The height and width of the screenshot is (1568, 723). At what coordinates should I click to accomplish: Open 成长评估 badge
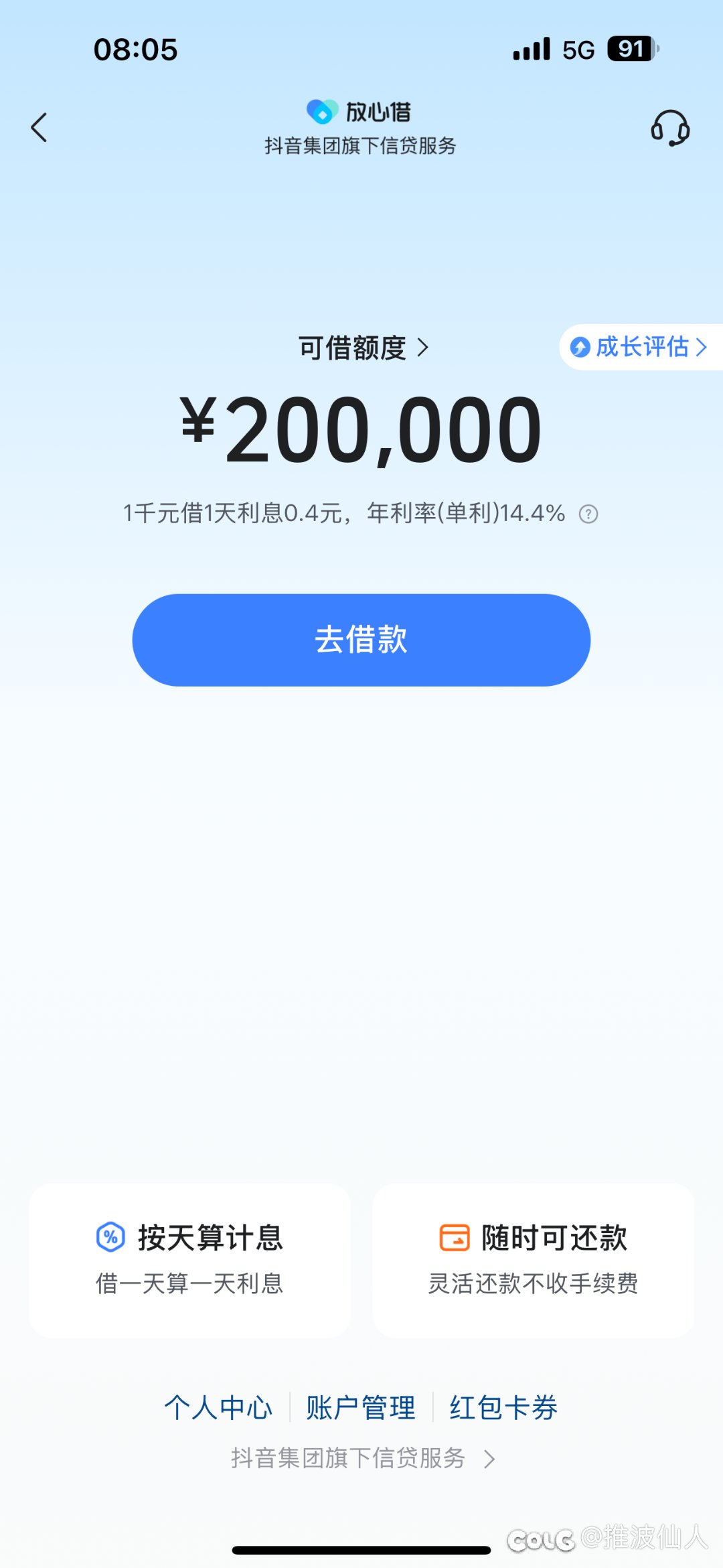(639, 347)
